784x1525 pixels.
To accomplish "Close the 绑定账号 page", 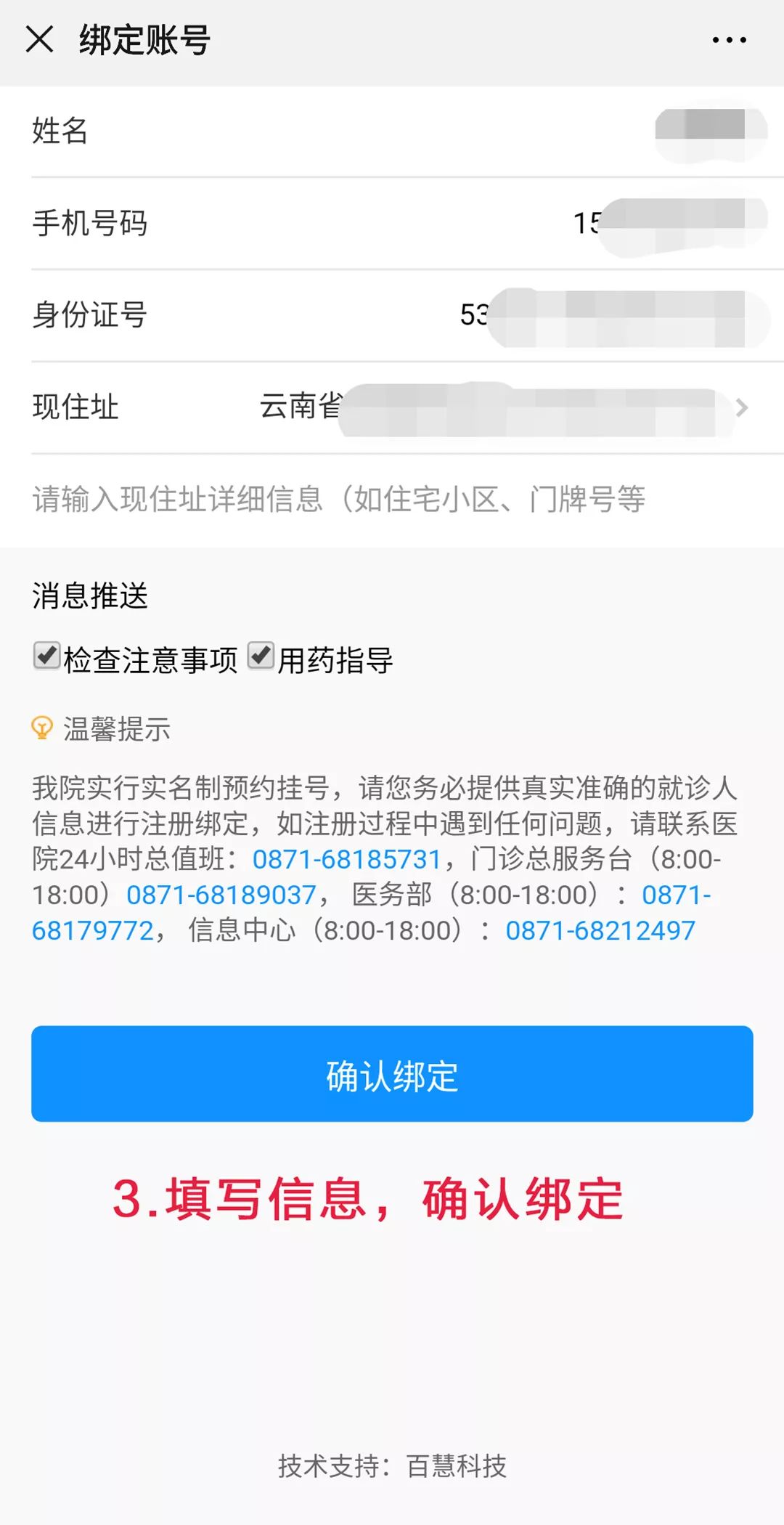I will [x=40, y=40].
